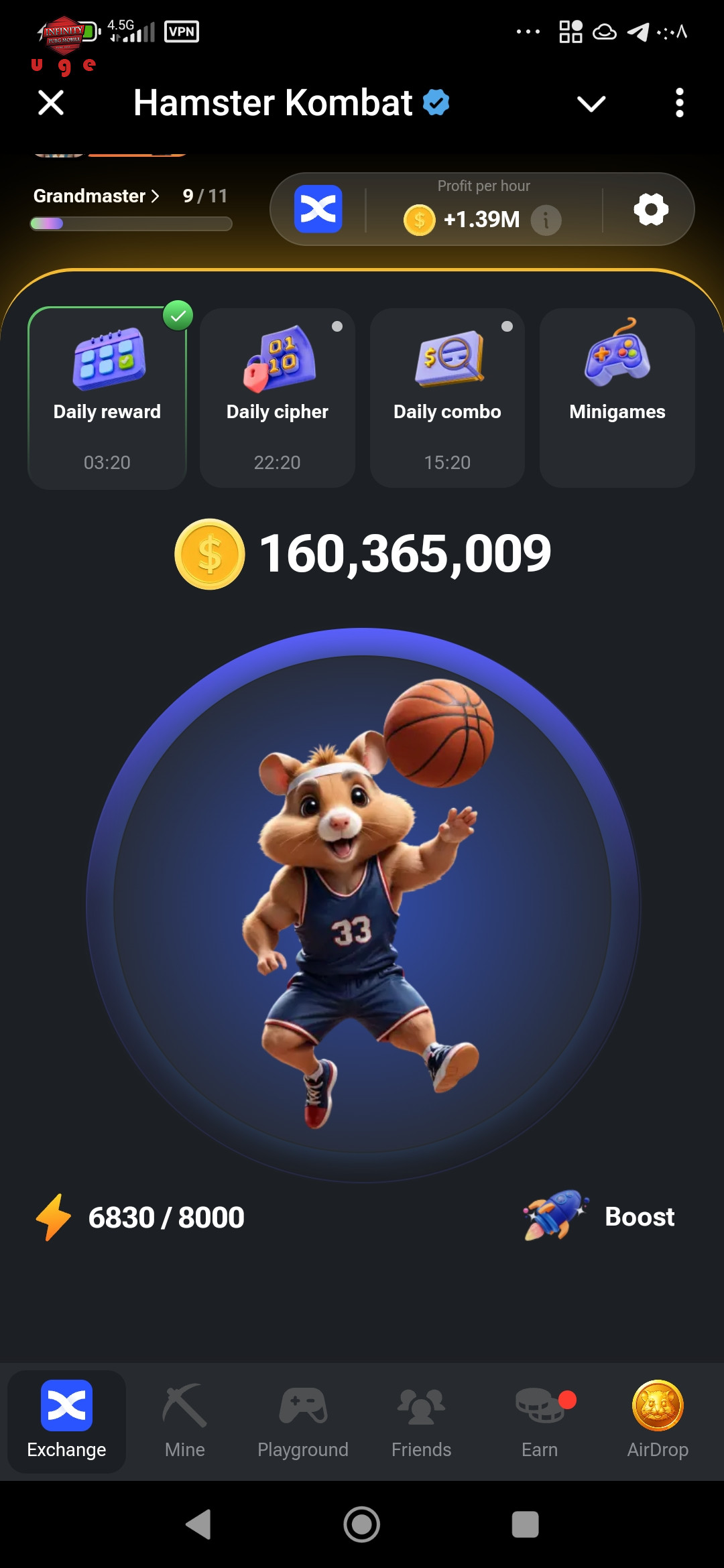Tap the hamster to earn coins
The width and height of the screenshot is (724, 1568).
(x=363, y=904)
